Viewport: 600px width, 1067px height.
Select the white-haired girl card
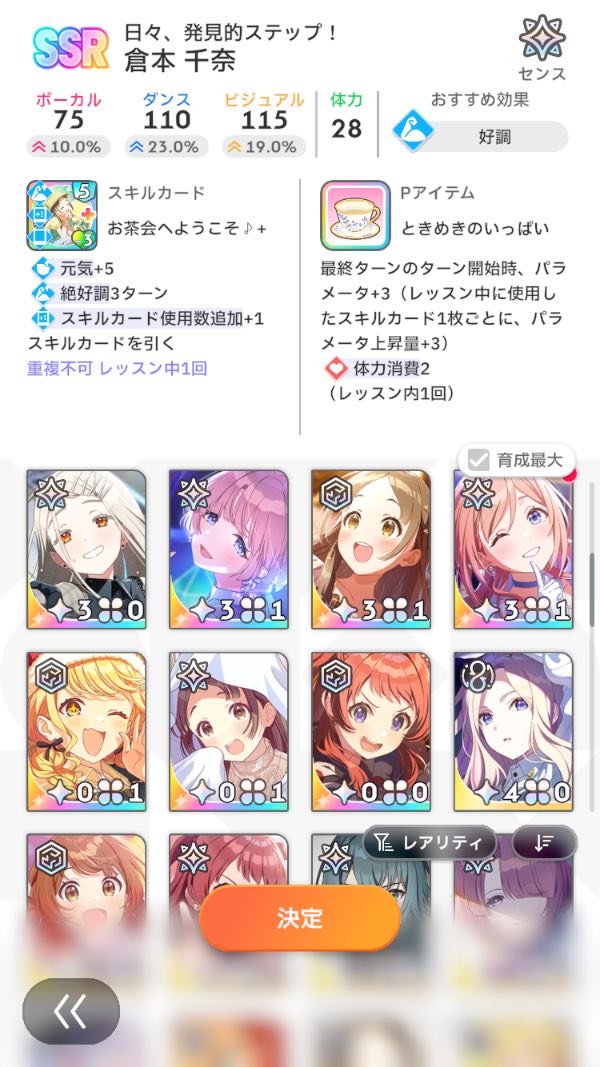tap(87, 549)
